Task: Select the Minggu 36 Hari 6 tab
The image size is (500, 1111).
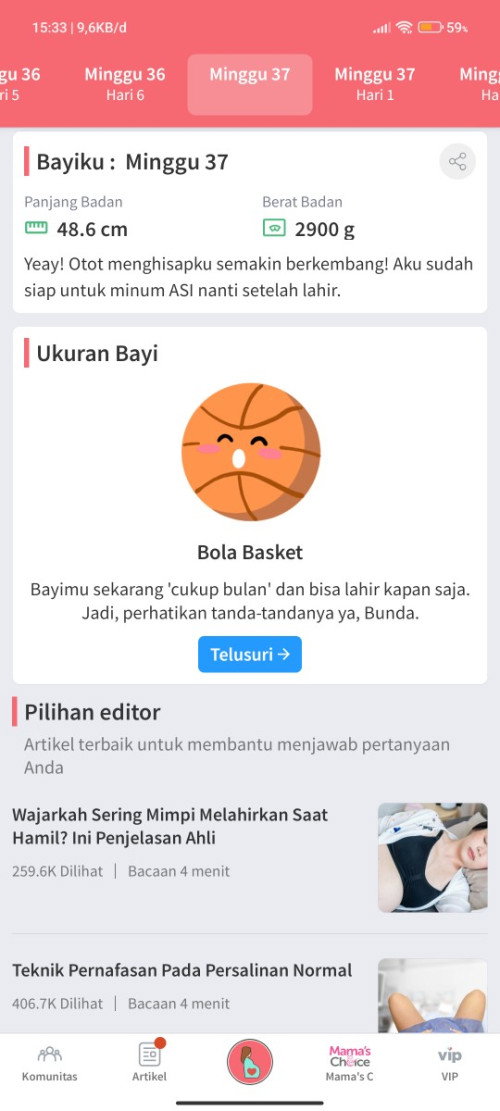Action: pyautogui.click(x=125, y=84)
